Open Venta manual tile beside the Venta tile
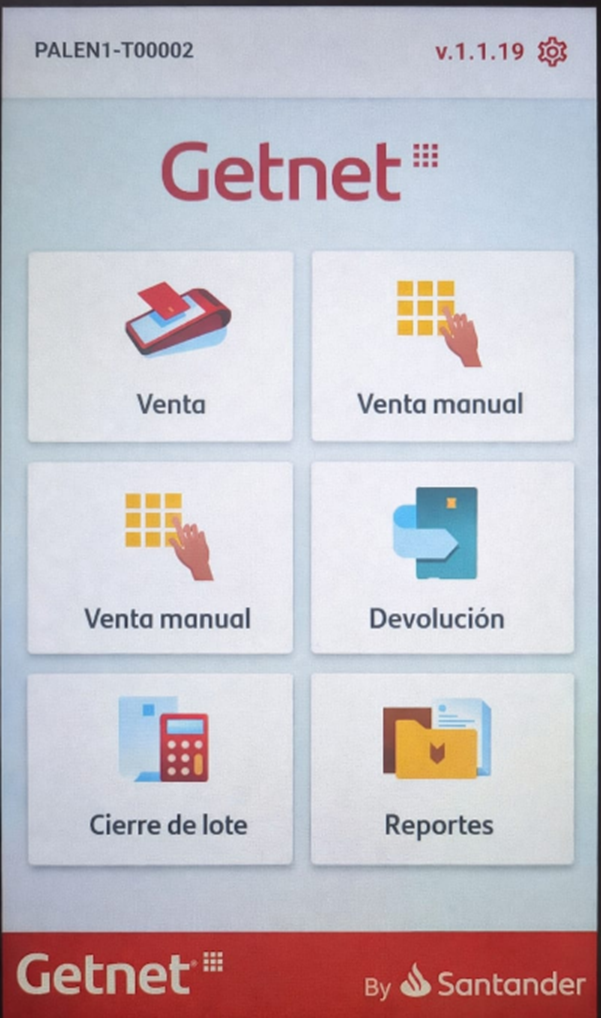The height and width of the screenshot is (1018, 601). pos(442,346)
